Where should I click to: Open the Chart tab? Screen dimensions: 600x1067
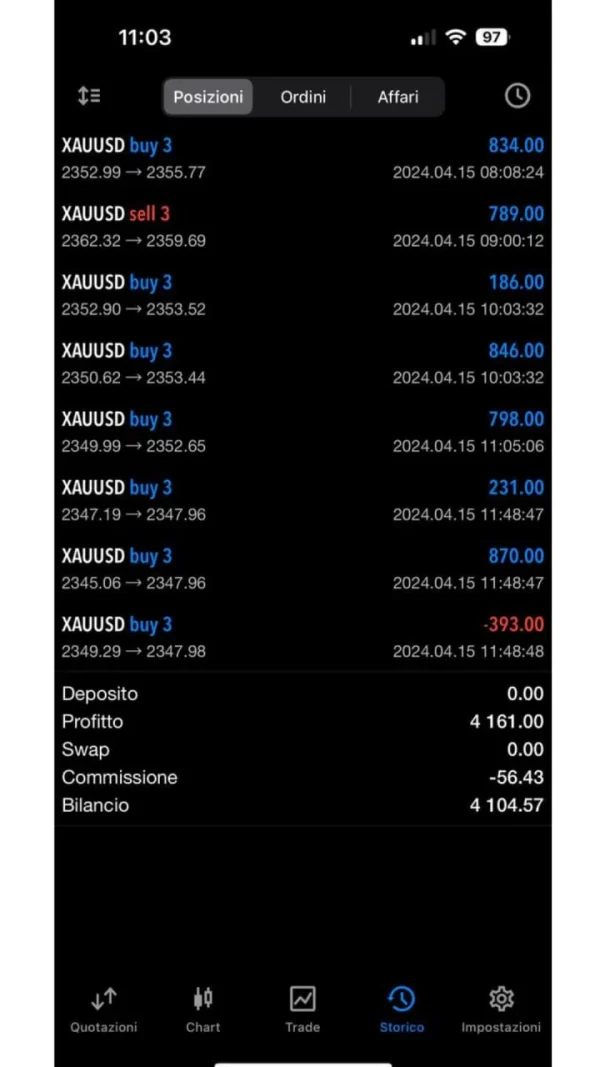(x=203, y=1008)
